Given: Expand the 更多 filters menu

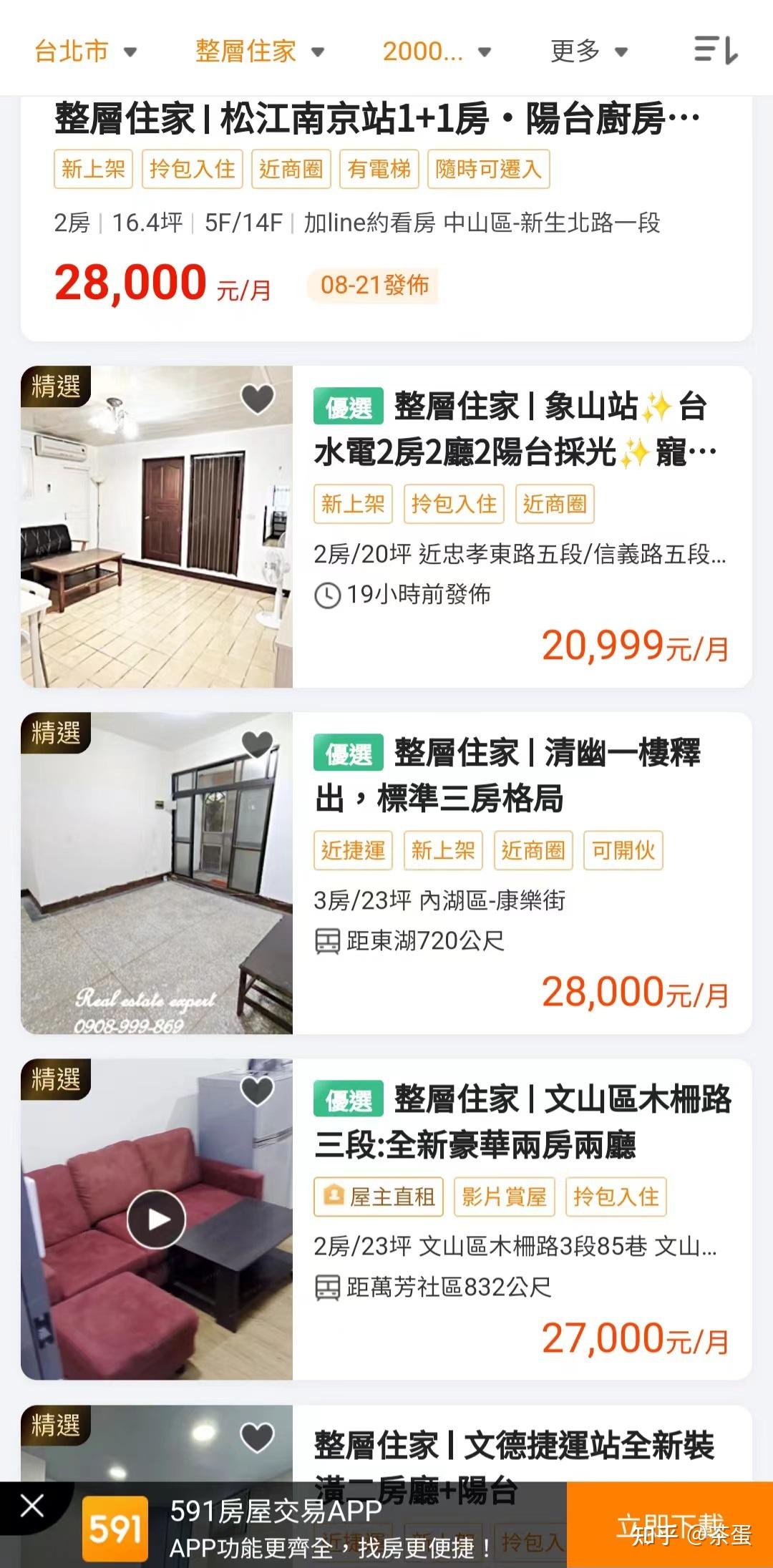Looking at the screenshot, I should tap(588, 51).
